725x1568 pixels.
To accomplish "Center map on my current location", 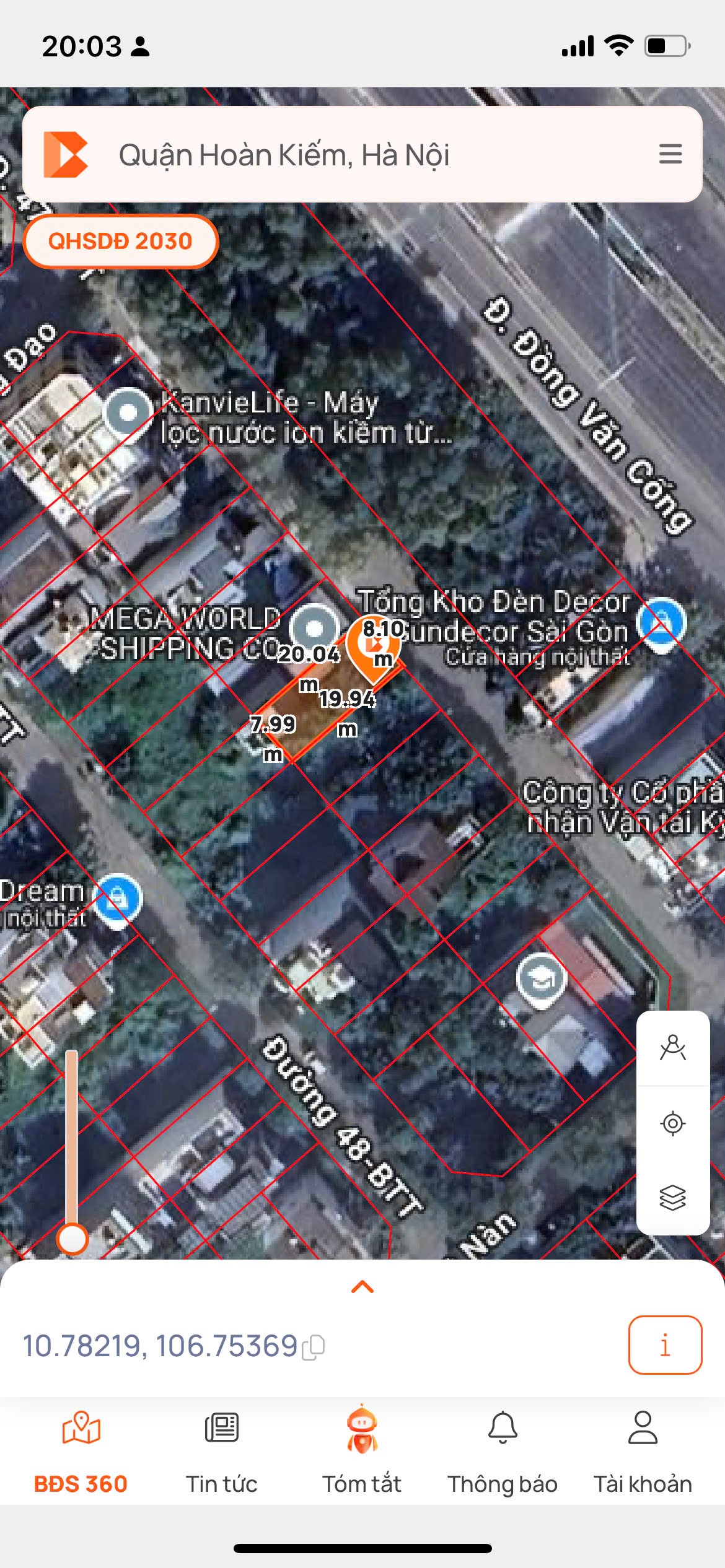I will [x=673, y=1123].
